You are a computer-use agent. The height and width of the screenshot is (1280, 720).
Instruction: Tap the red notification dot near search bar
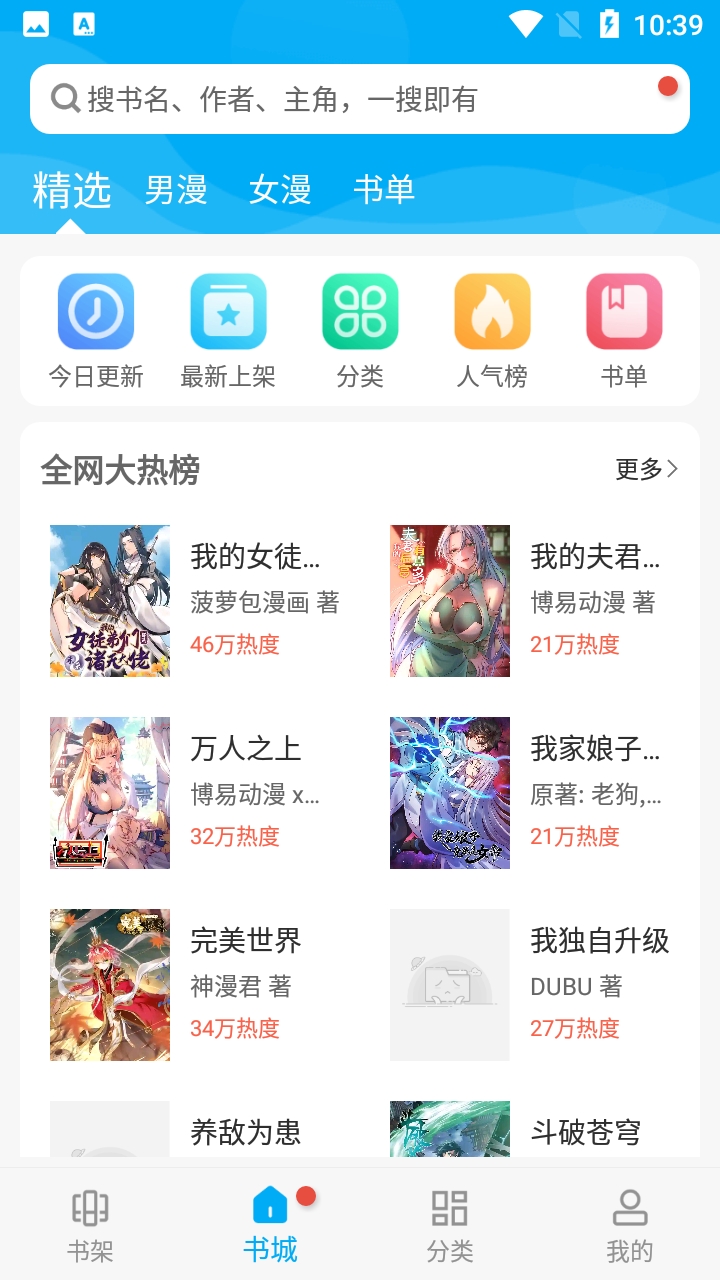(667, 86)
